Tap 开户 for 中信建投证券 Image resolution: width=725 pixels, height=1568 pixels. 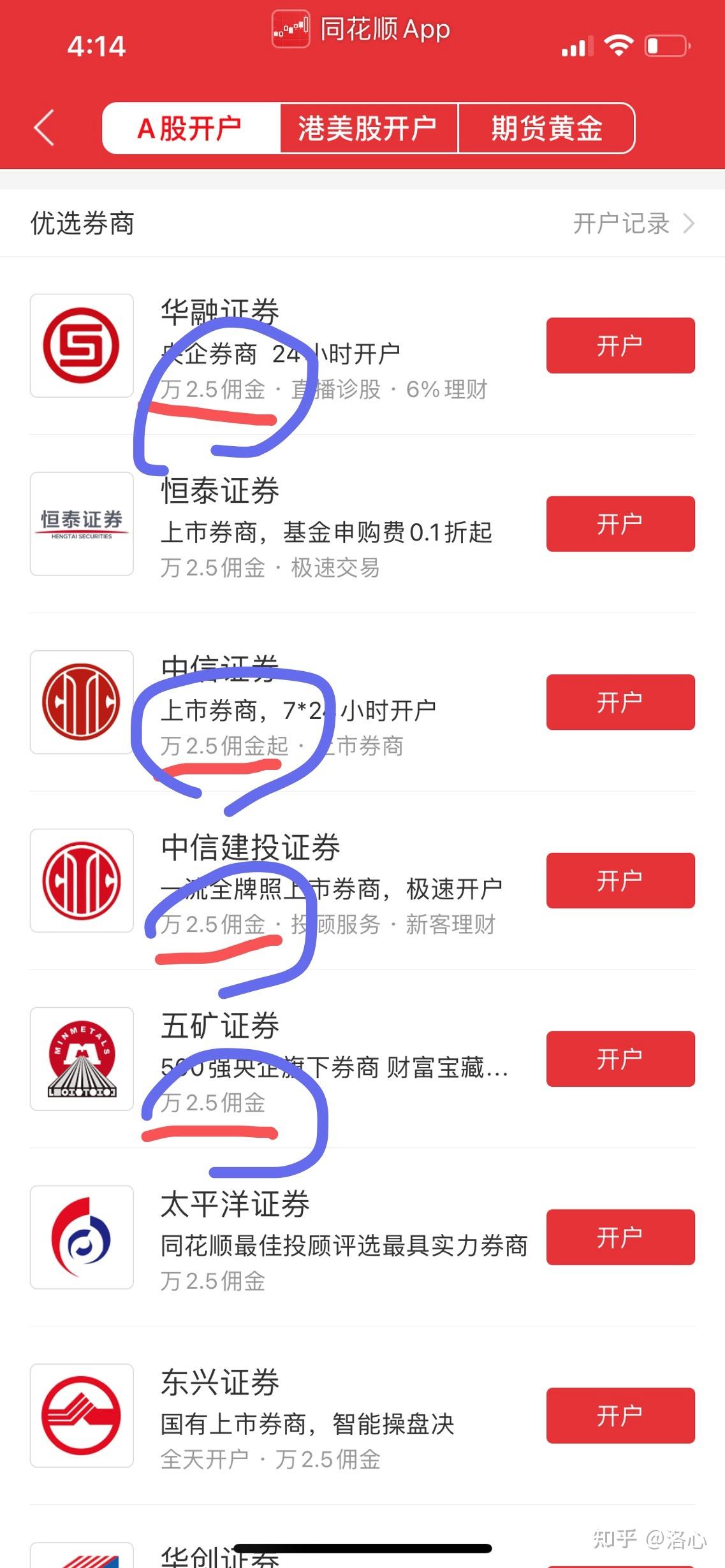[620, 881]
